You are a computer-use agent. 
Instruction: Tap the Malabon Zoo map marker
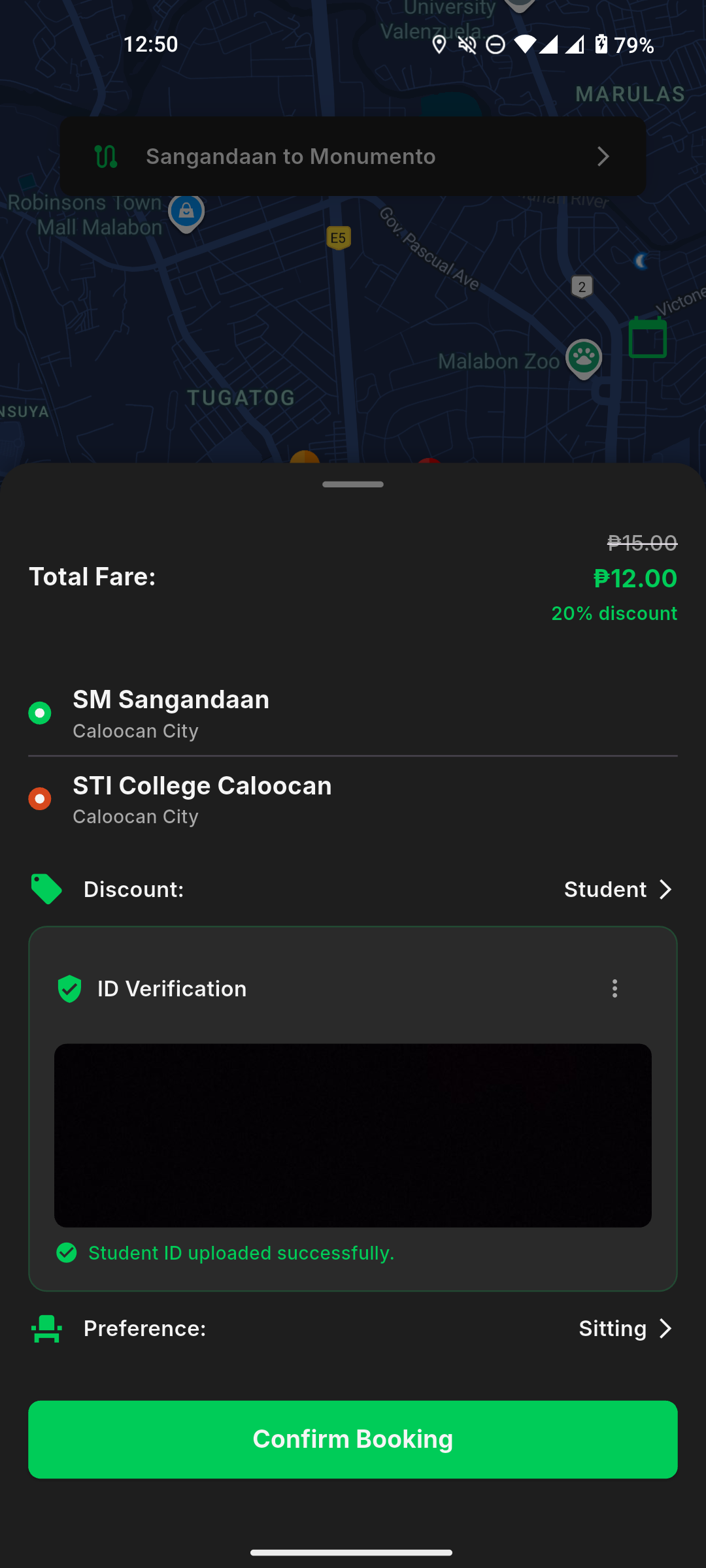[584, 357]
